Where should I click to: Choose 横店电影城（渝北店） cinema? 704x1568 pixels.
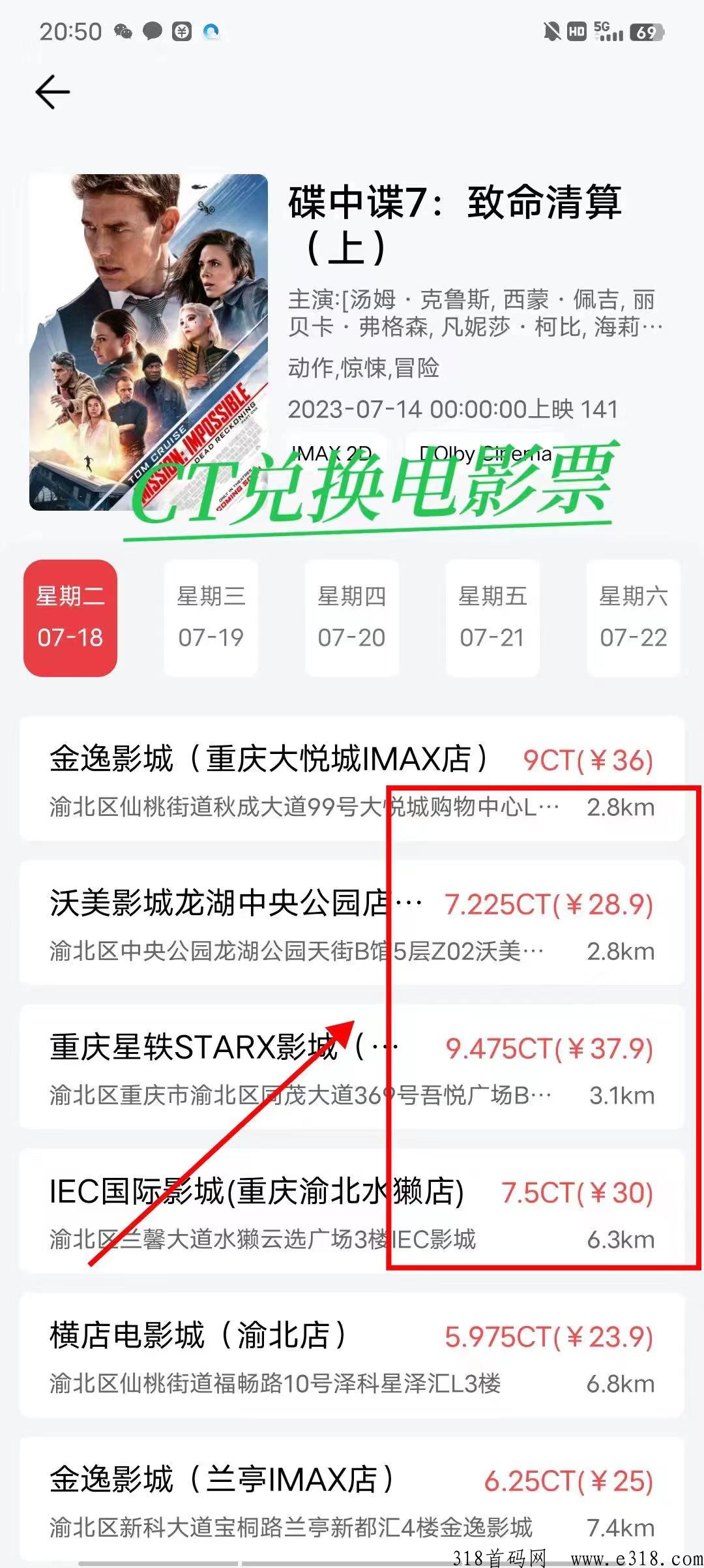tap(352, 1355)
